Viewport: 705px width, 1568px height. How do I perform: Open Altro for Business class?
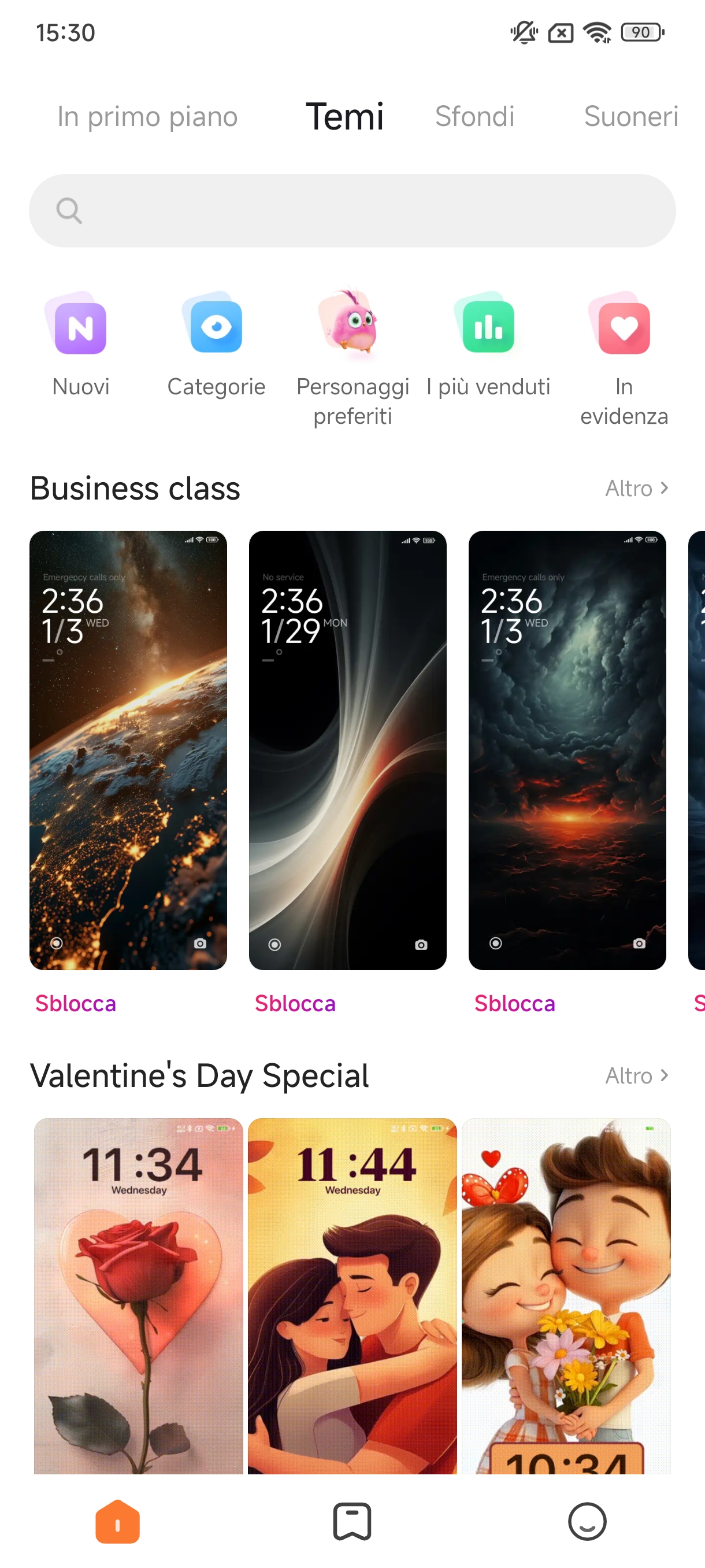[x=636, y=488]
